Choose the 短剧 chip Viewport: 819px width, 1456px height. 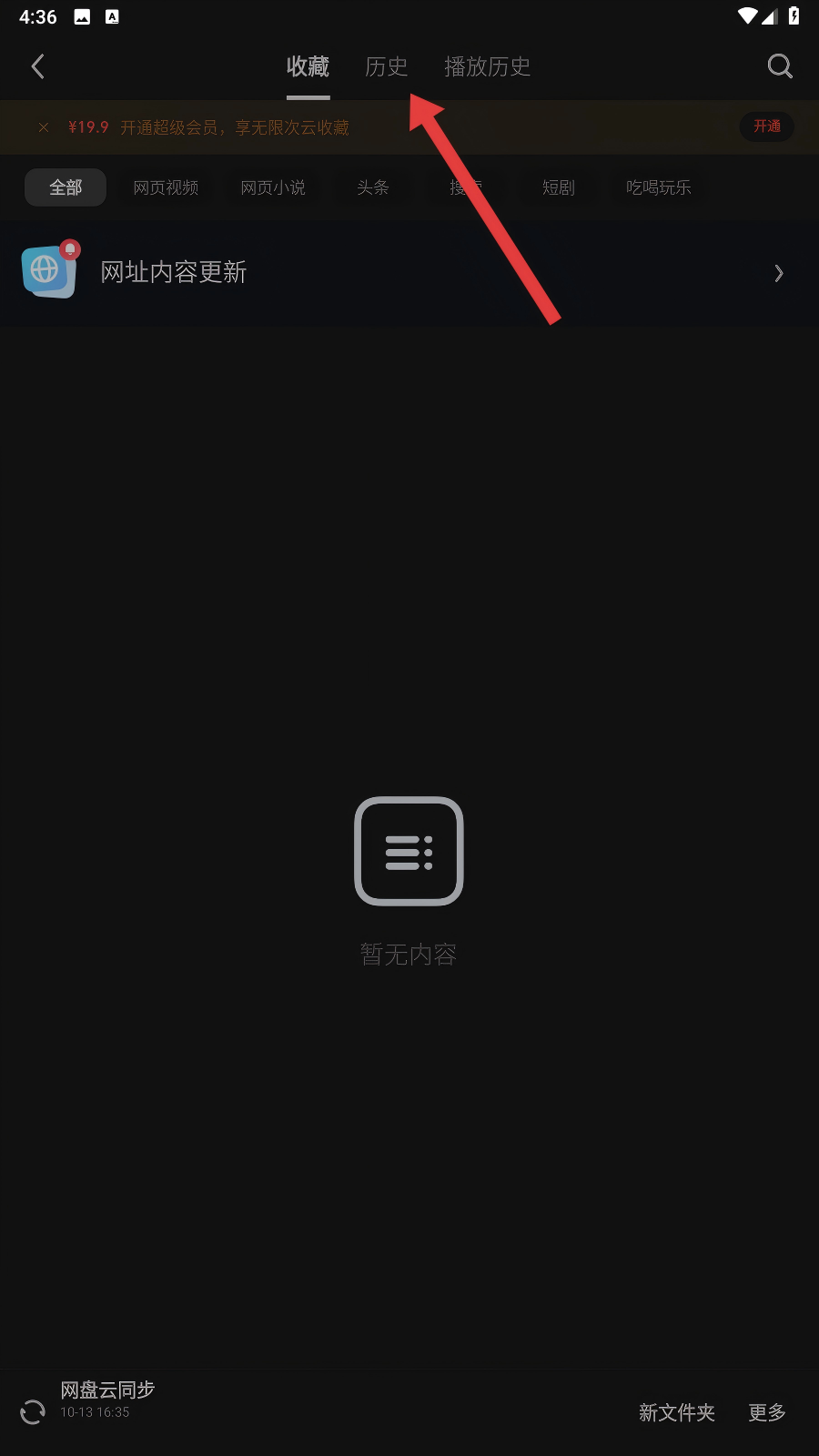point(558,187)
